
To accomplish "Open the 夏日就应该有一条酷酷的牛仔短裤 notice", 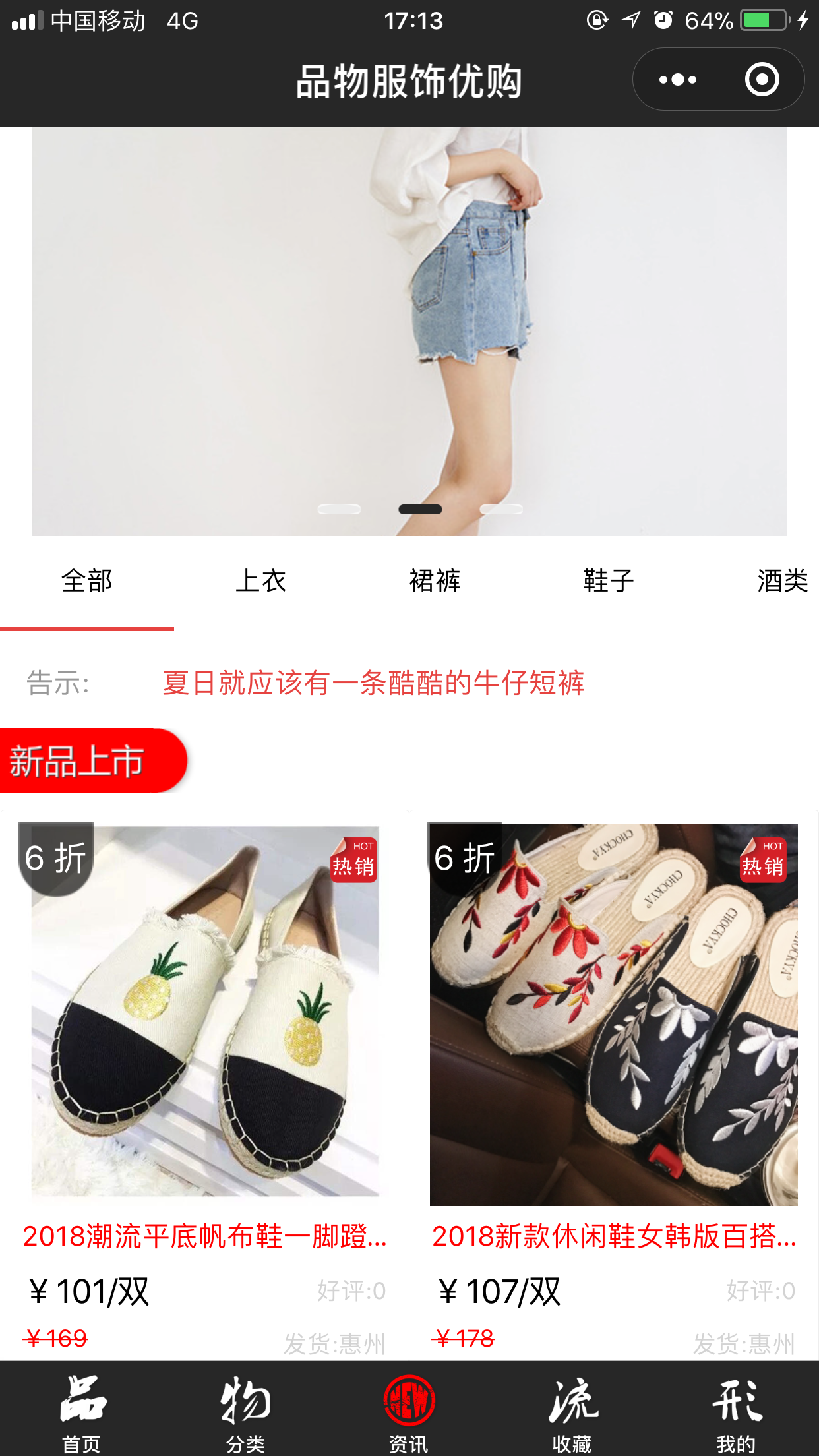I will tap(373, 682).
